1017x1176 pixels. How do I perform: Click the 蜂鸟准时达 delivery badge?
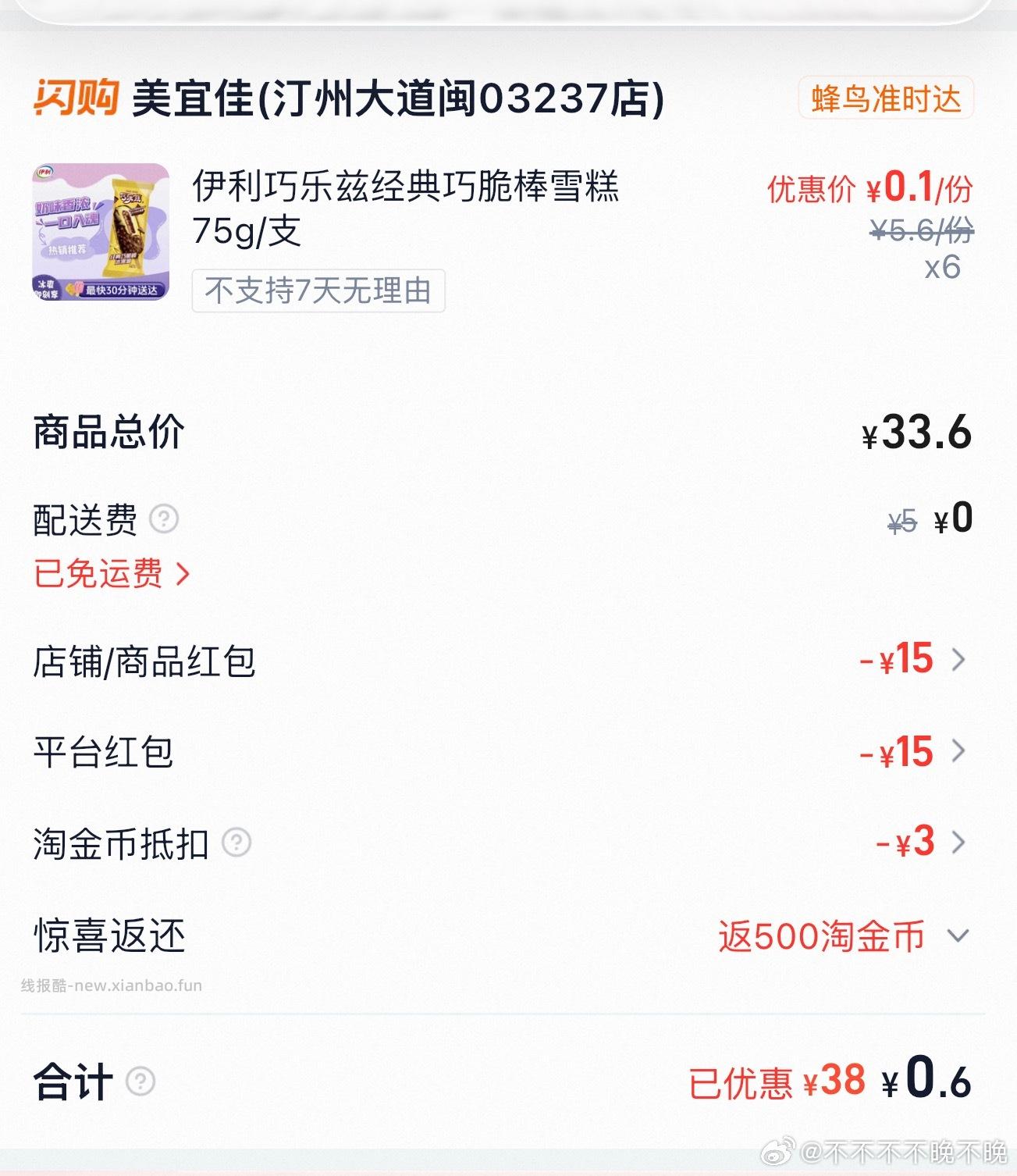(x=886, y=99)
